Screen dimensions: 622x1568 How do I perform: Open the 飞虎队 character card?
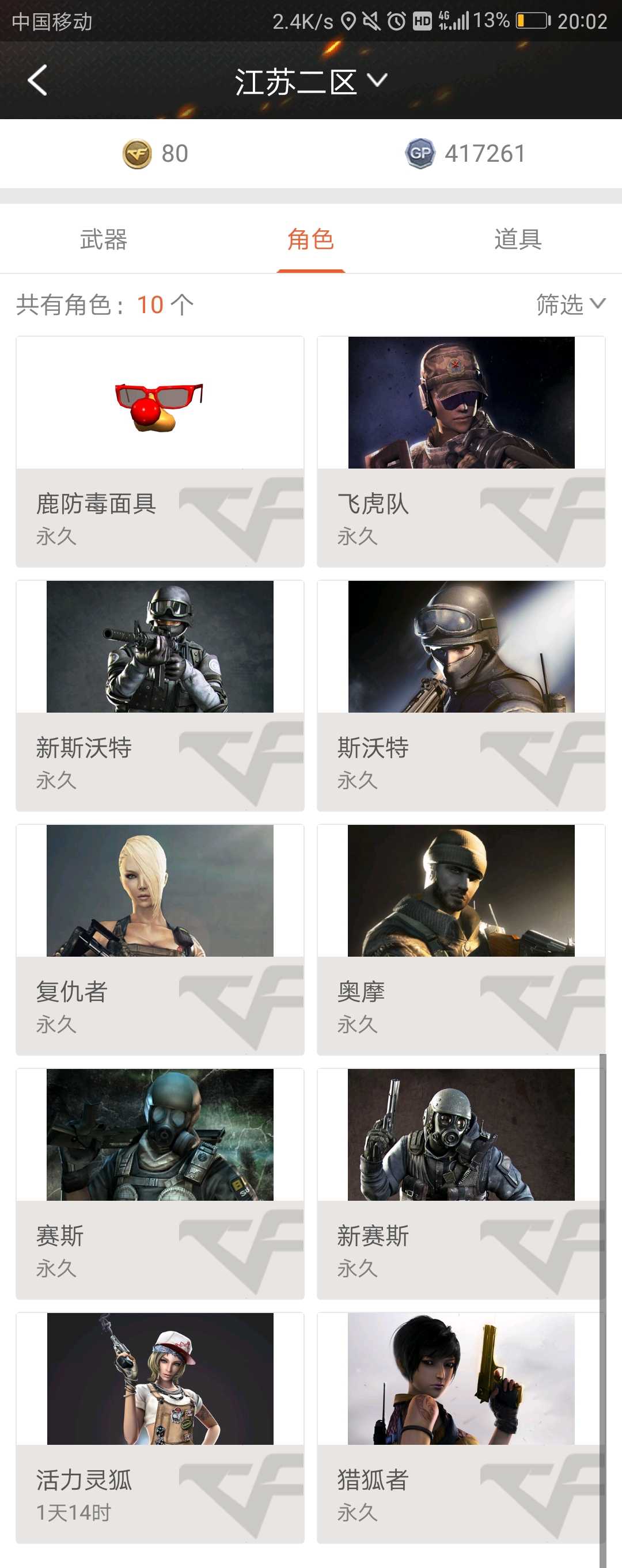tap(461, 451)
